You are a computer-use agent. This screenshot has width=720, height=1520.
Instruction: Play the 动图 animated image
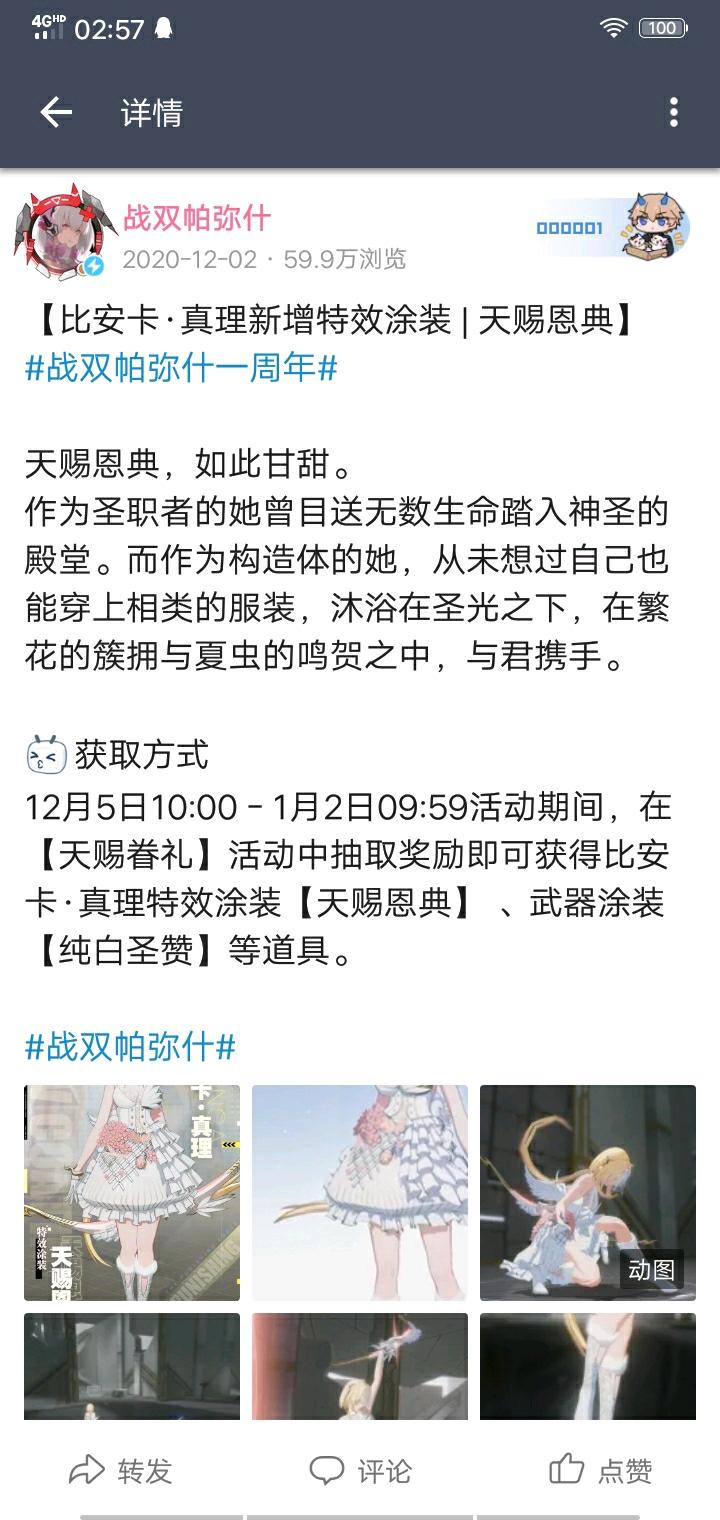[588, 1193]
